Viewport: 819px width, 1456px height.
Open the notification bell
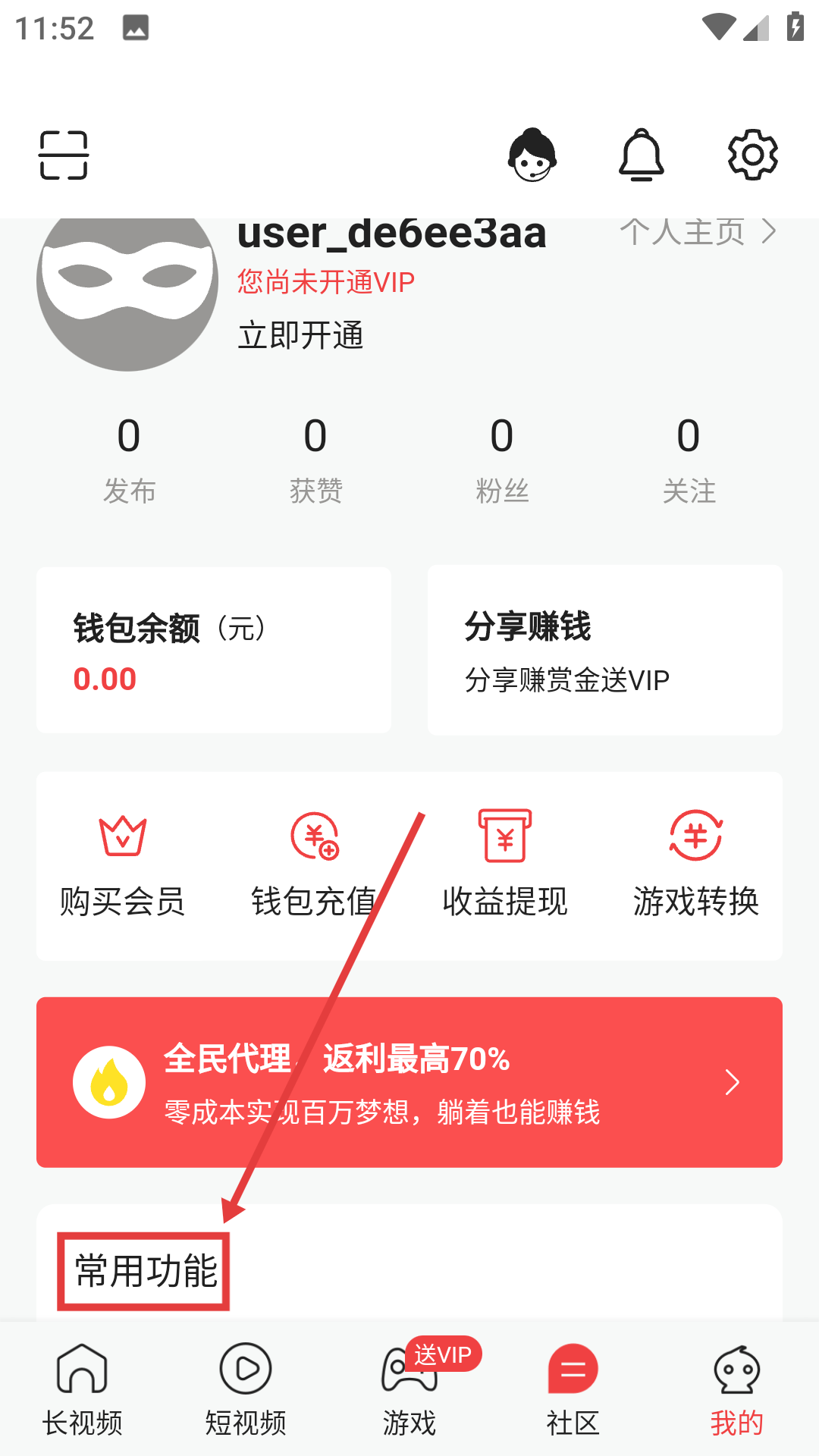pyautogui.click(x=642, y=153)
